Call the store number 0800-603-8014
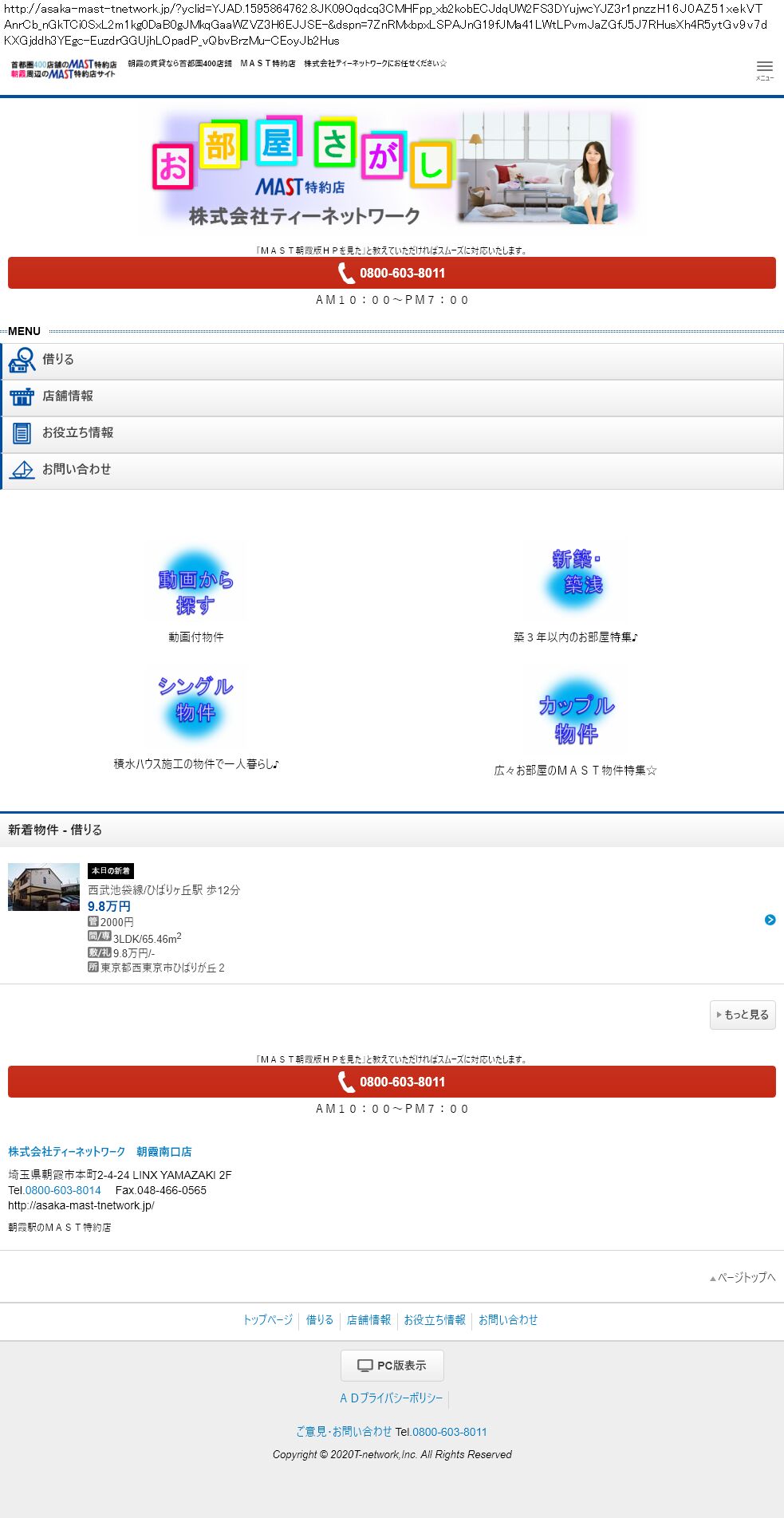 (x=63, y=1190)
